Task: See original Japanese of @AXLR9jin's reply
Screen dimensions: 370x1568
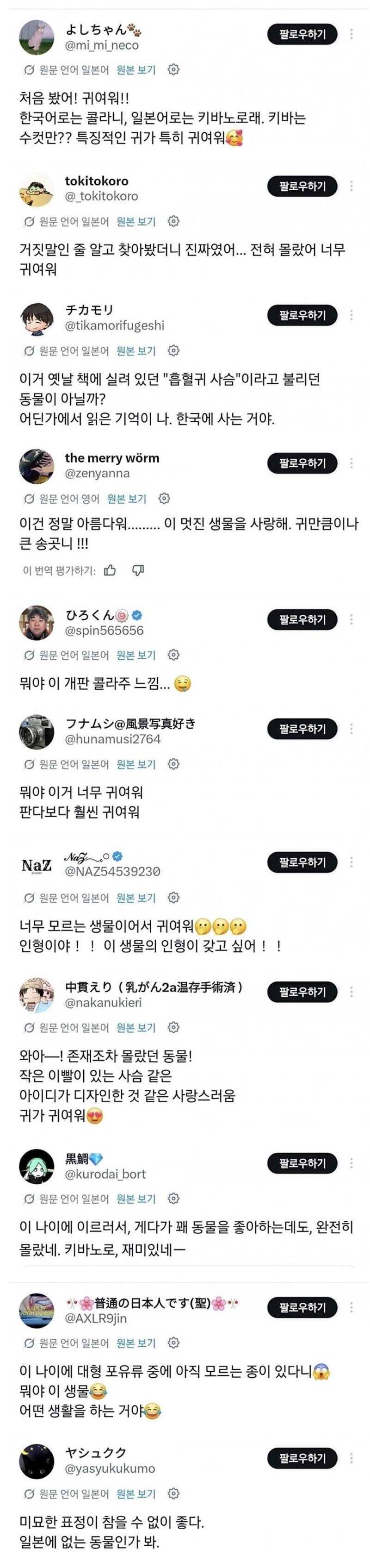Action: click(x=136, y=1343)
